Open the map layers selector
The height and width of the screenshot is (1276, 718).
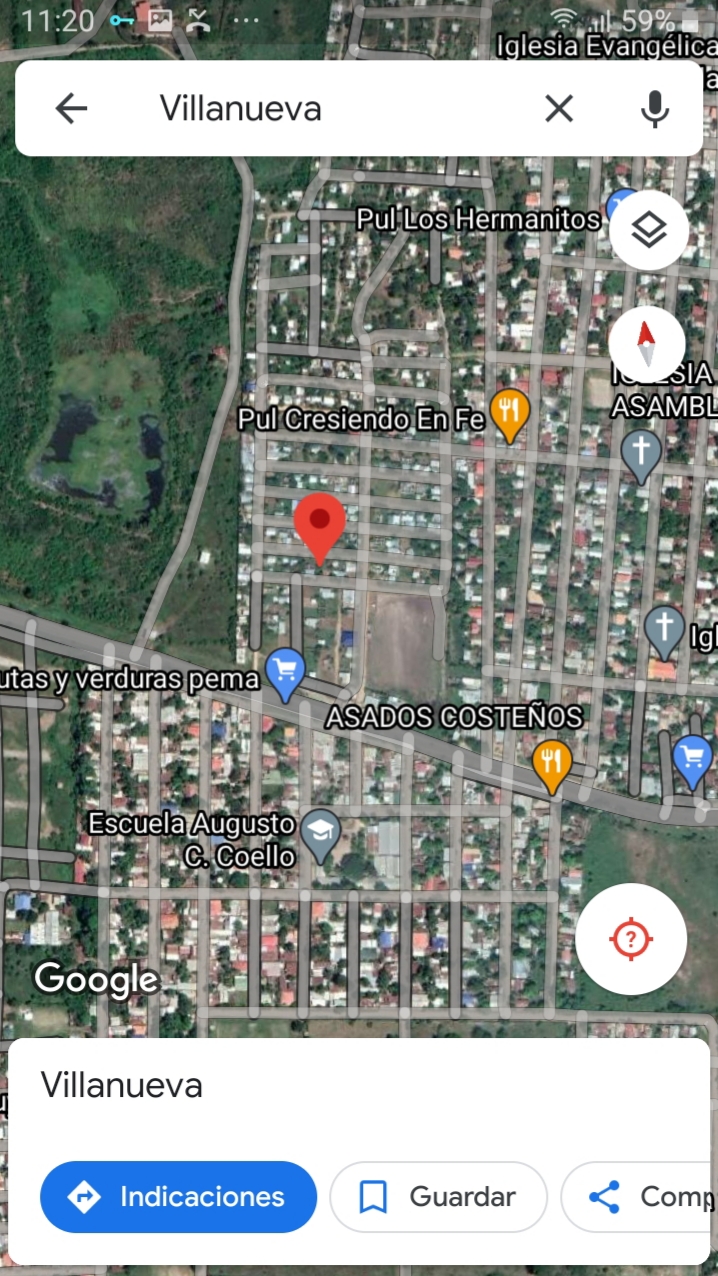(x=649, y=231)
